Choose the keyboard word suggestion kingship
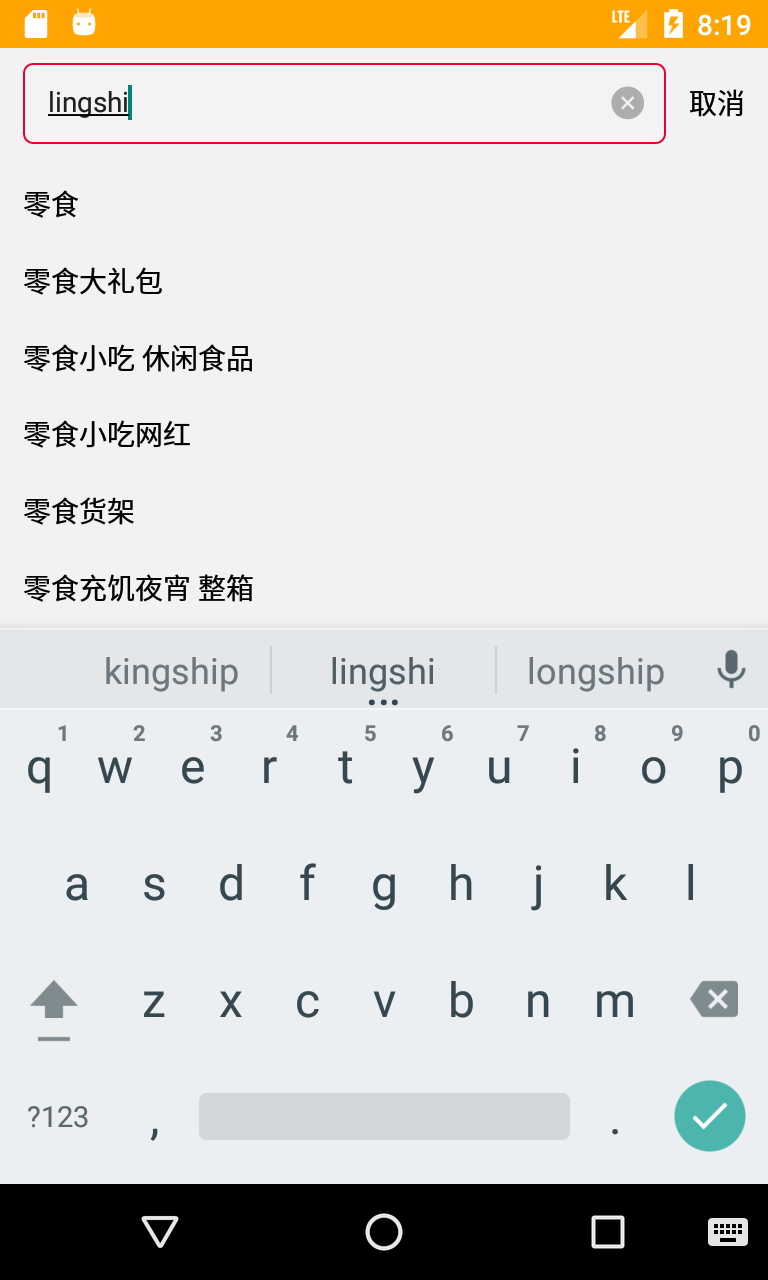 click(171, 672)
